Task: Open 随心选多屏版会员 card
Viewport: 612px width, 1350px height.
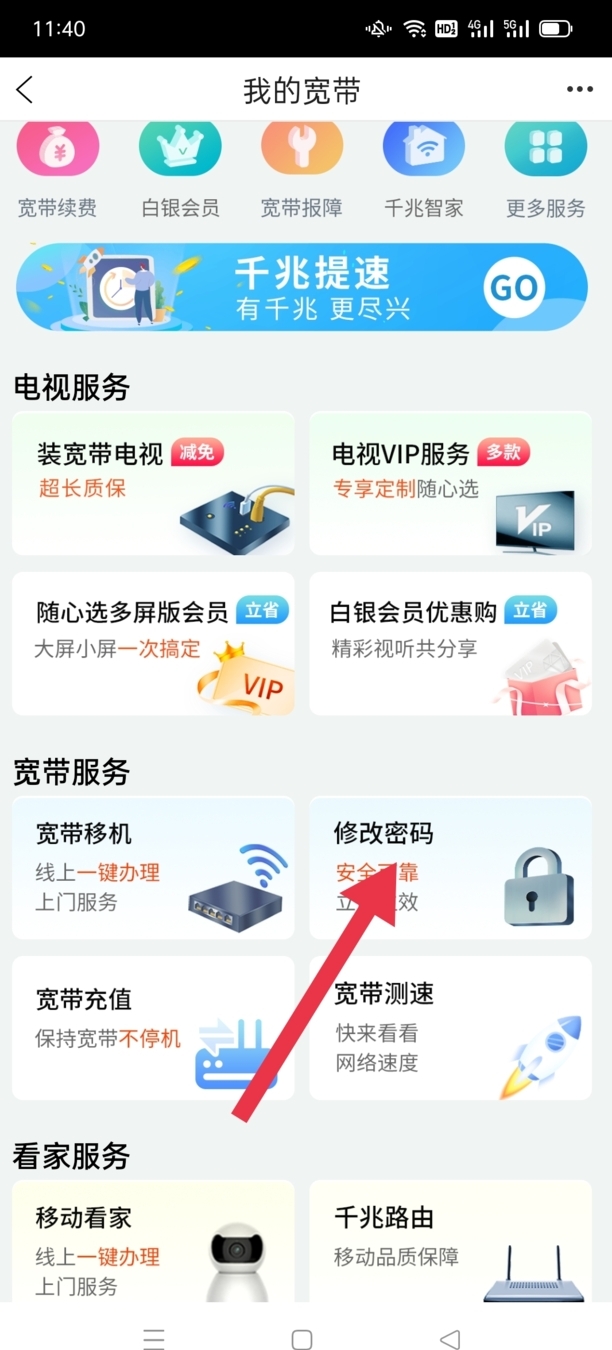Action: tap(153, 643)
